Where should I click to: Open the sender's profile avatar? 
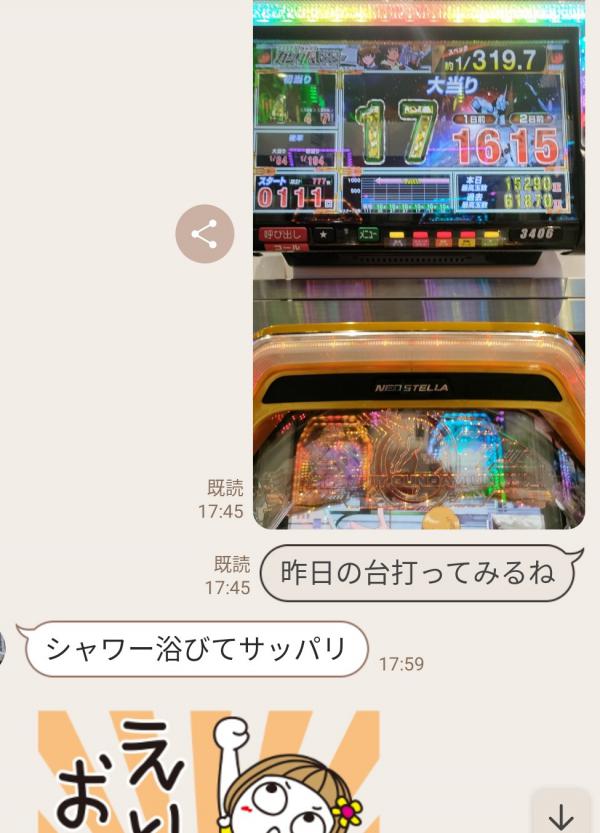tap(3, 647)
